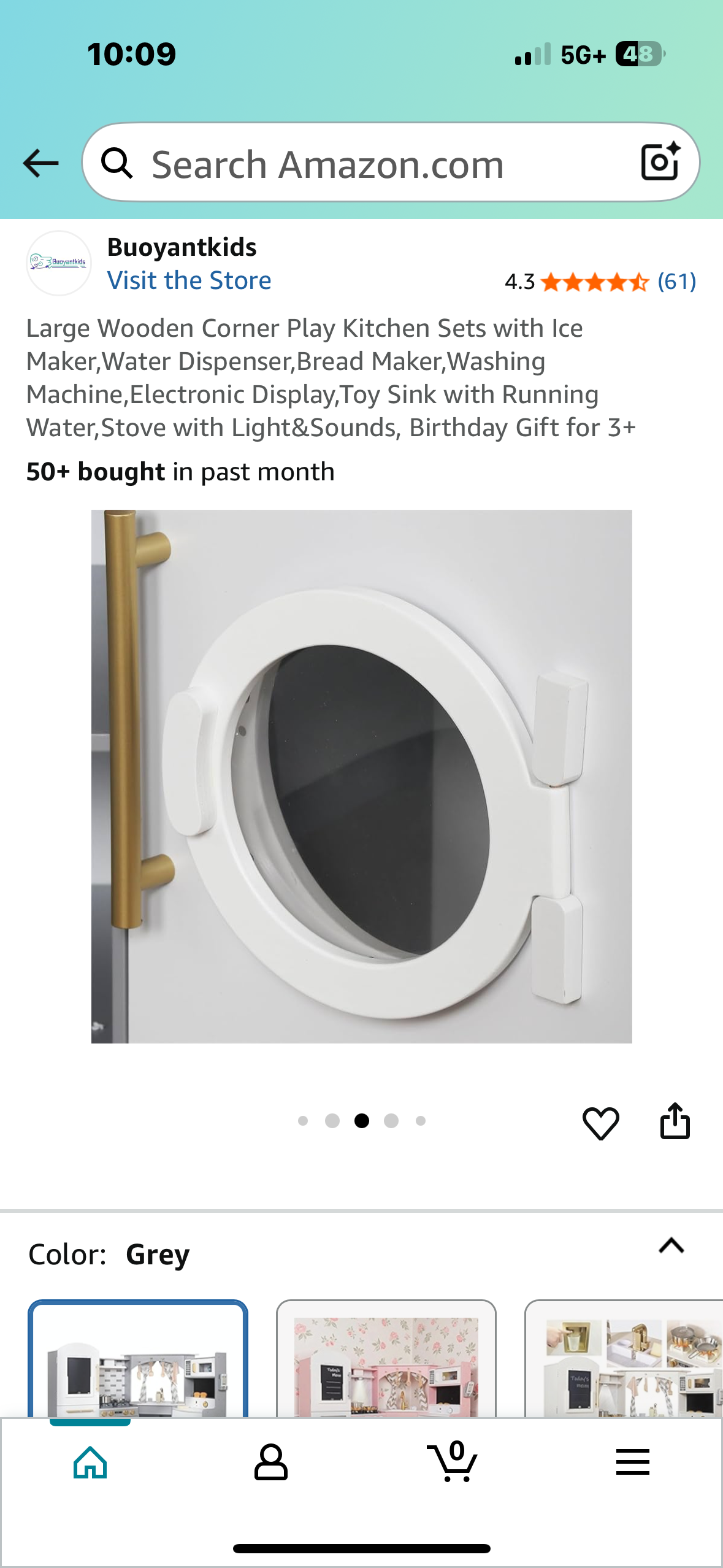This screenshot has height=1568, width=723.
Task: Switch to the Home tab
Action: [x=90, y=1462]
